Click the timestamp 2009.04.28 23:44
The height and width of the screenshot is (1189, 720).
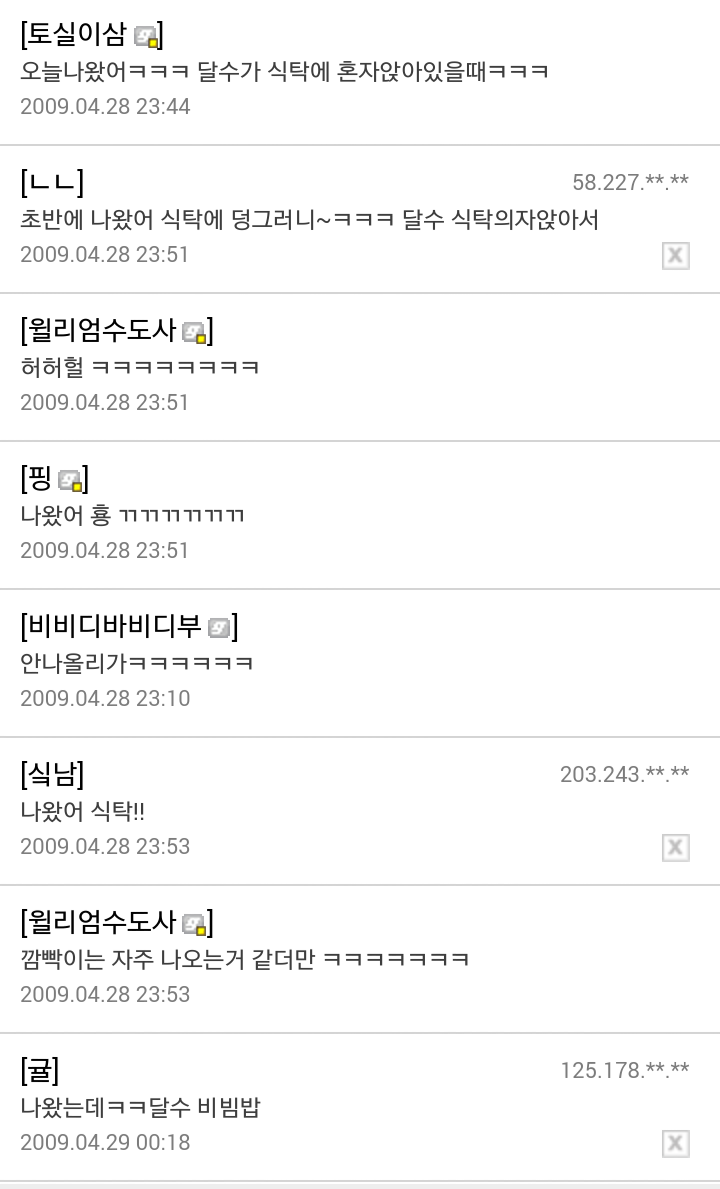point(104,106)
